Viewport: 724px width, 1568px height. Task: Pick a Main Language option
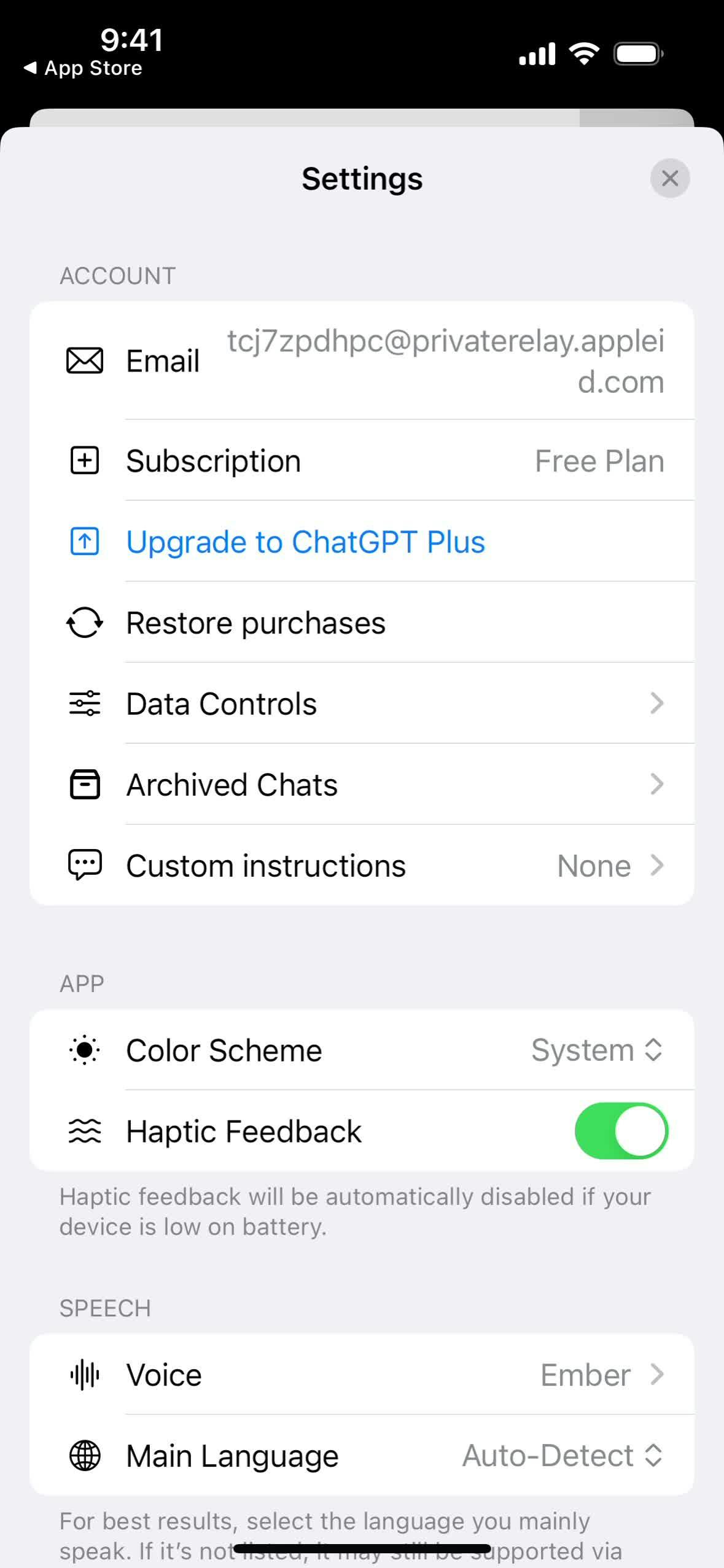coord(562,1456)
